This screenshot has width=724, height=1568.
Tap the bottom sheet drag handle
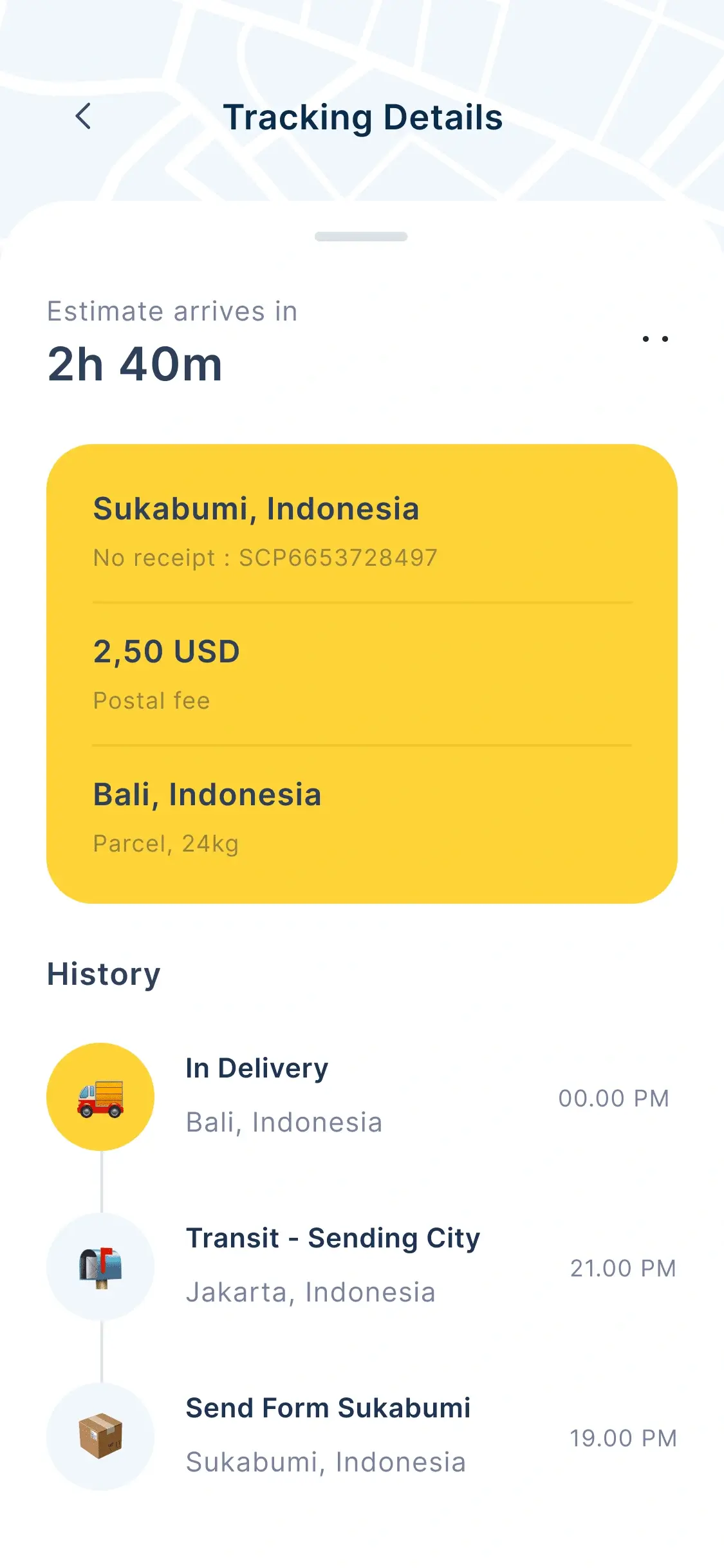pos(361,236)
